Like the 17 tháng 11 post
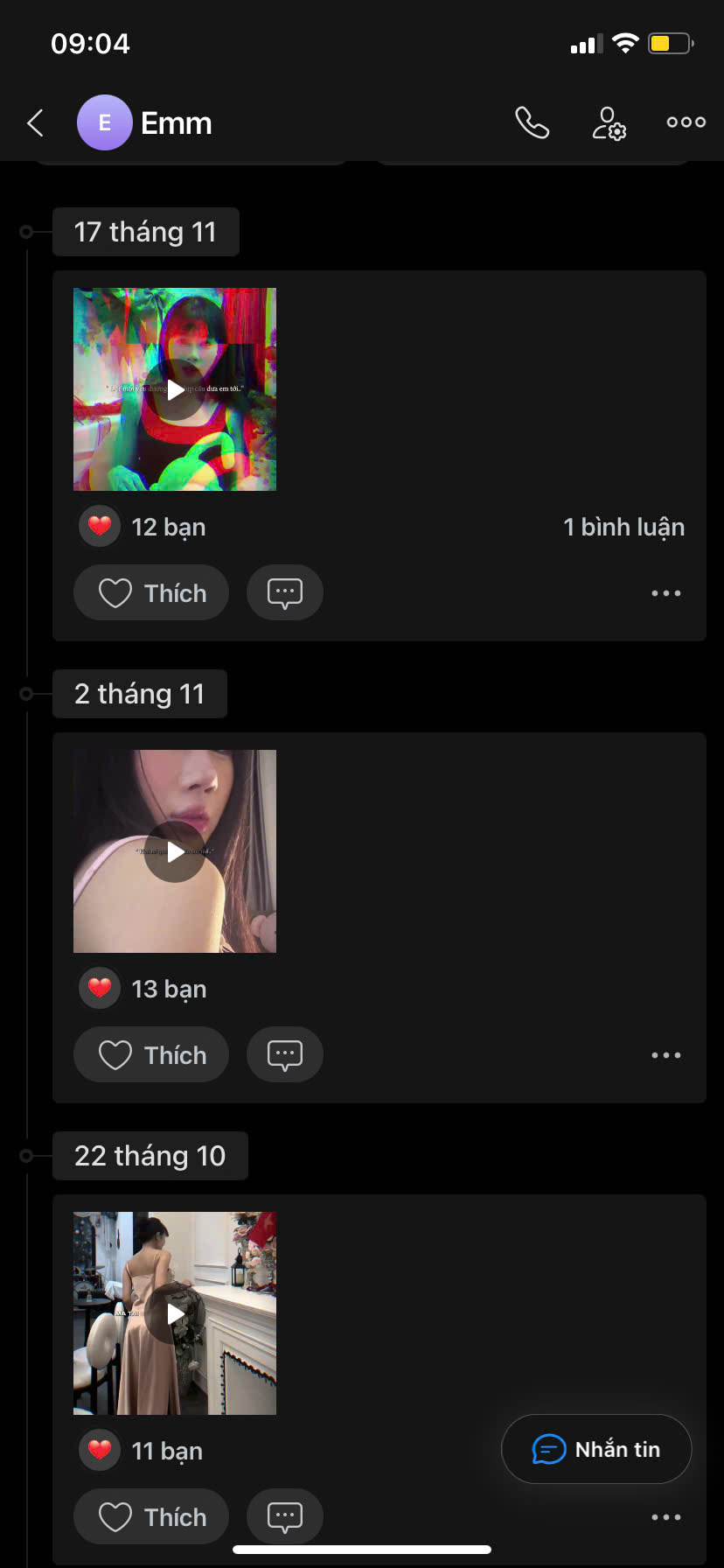This screenshot has height=1568, width=724. click(151, 593)
